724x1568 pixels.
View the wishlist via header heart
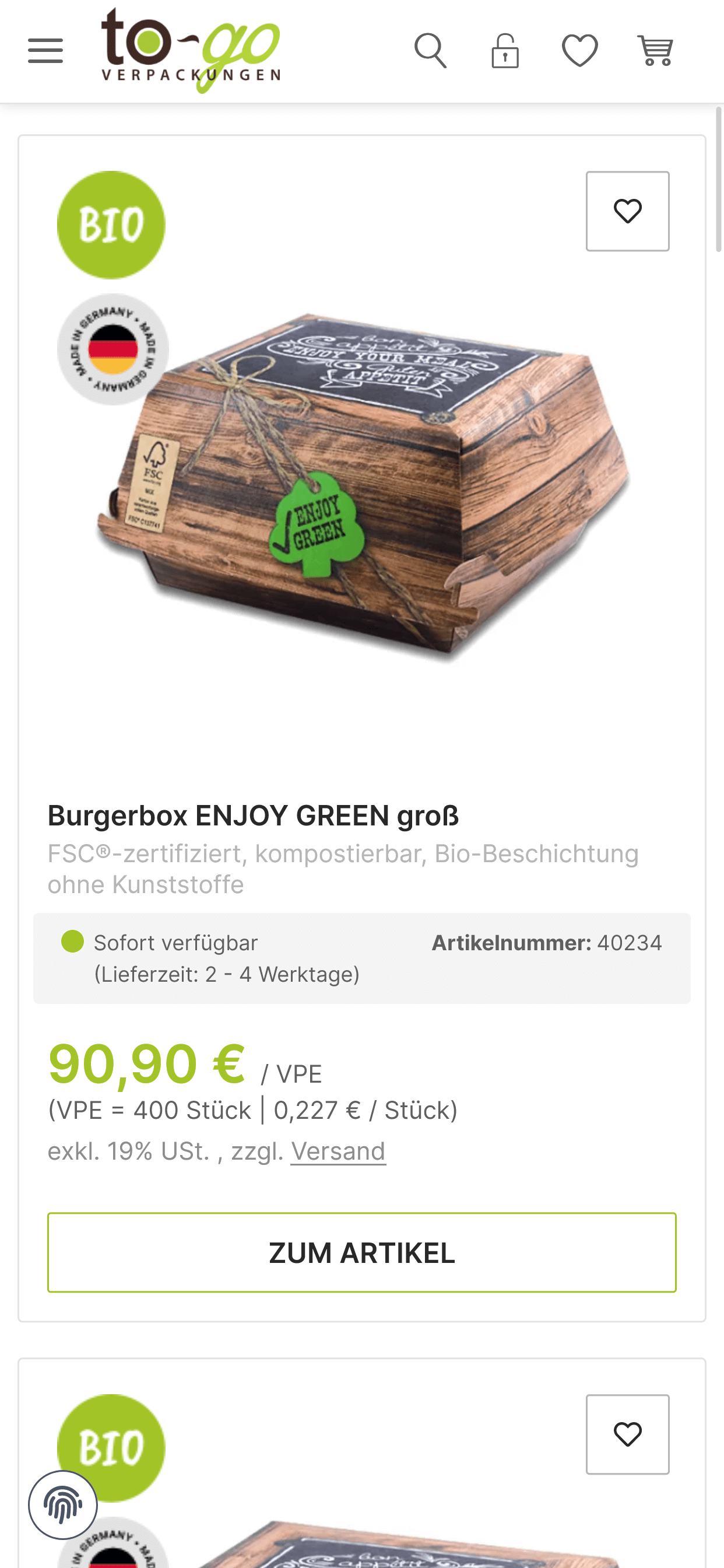[580, 51]
